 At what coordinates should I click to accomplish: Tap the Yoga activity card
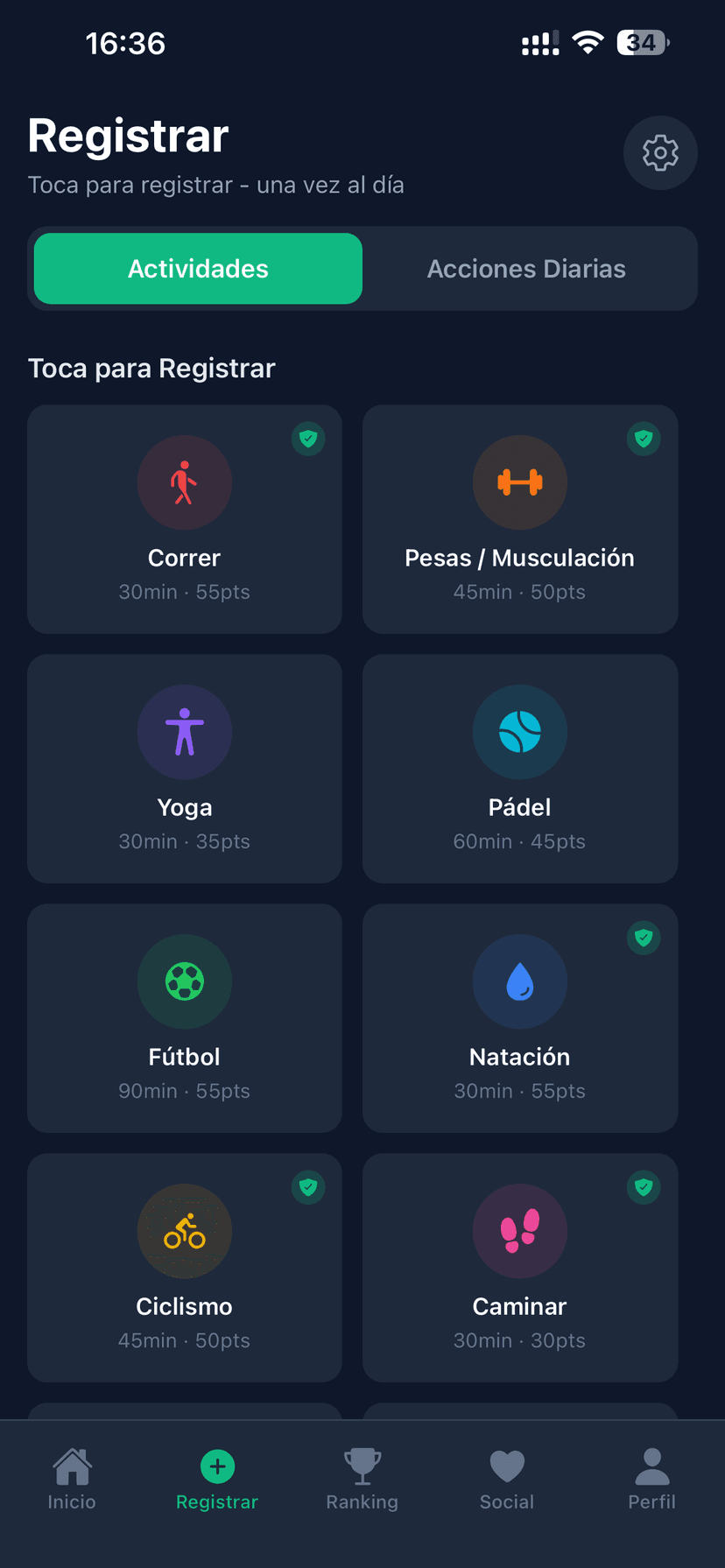click(x=185, y=769)
